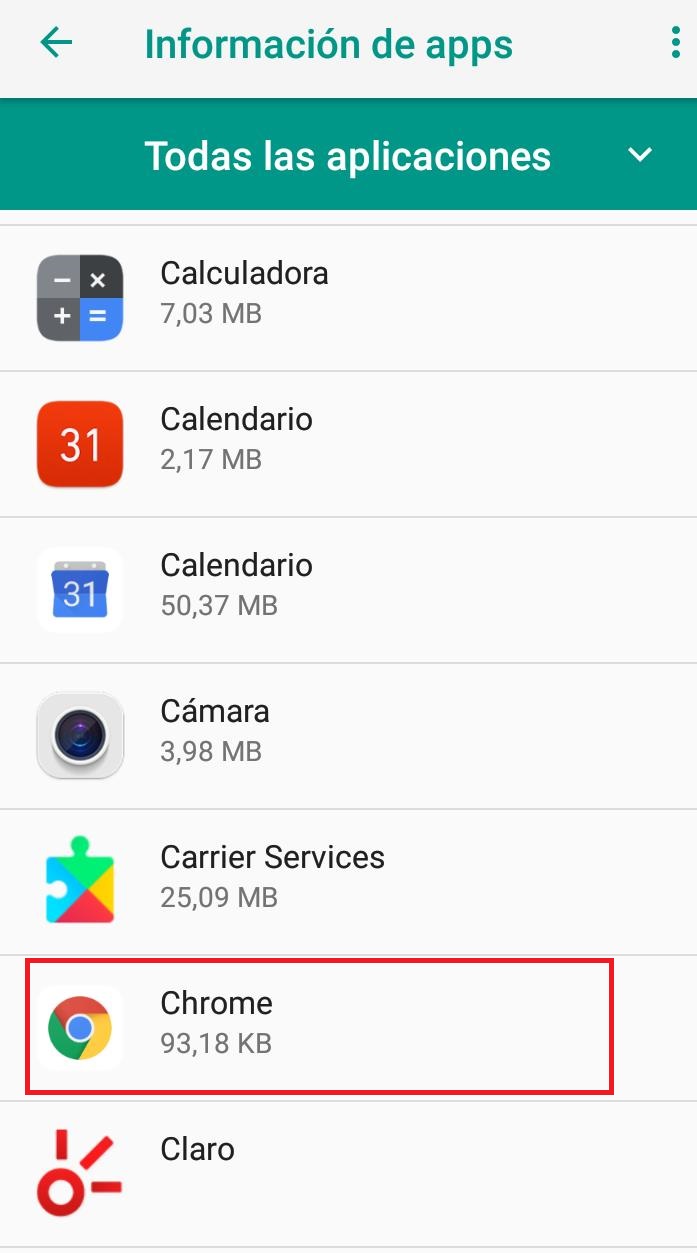The width and height of the screenshot is (697, 1253).
Task: Open the 50,37 MB Calendario entry
Action: [x=348, y=590]
